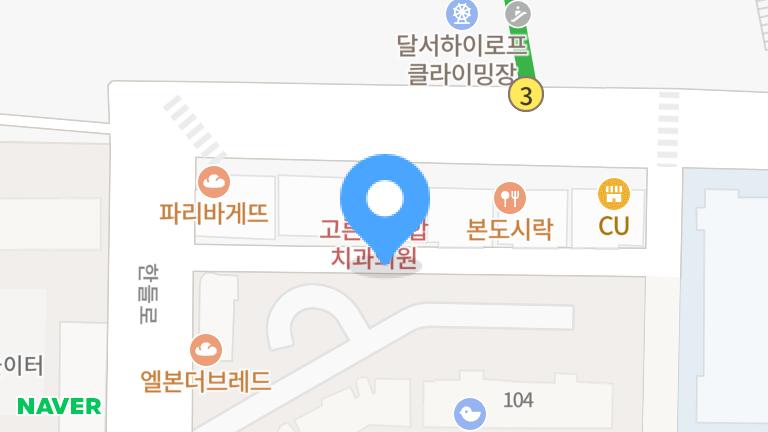
Task: Select the 본도시락 restaurant marker
Action: click(x=510, y=196)
